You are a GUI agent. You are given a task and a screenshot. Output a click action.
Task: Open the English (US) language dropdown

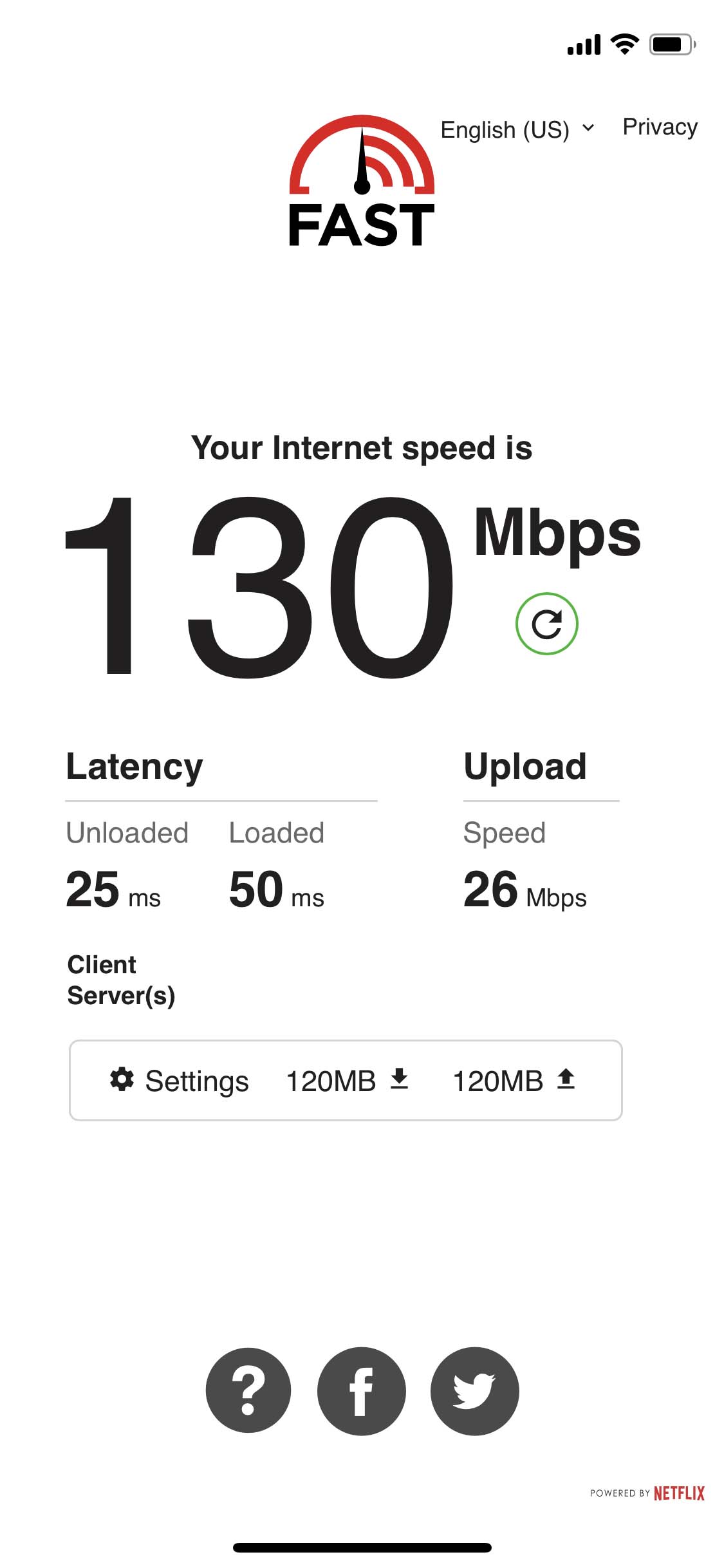(517, 129)
